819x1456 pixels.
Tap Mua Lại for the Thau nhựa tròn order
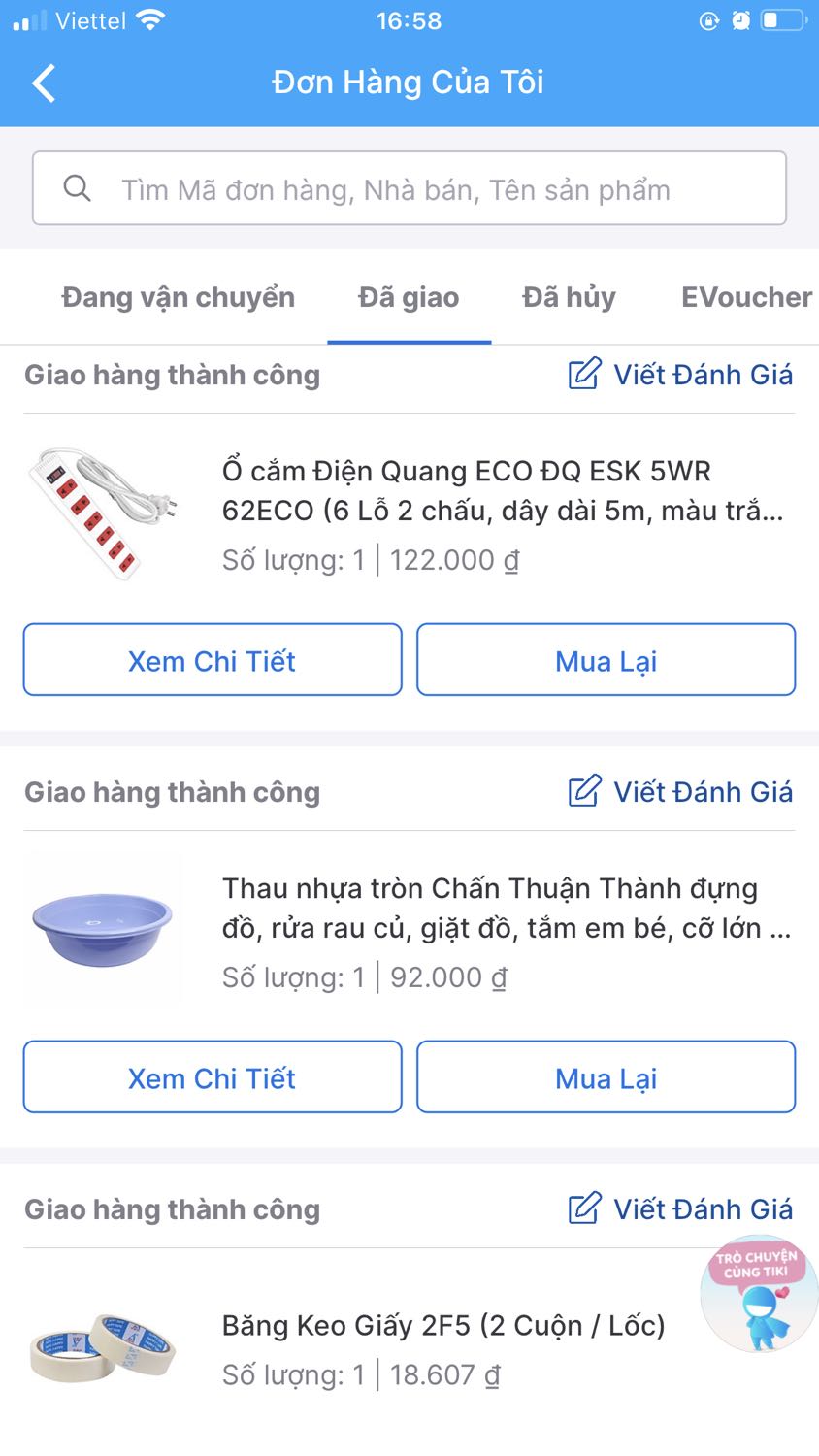click(x=606, y=1077)
